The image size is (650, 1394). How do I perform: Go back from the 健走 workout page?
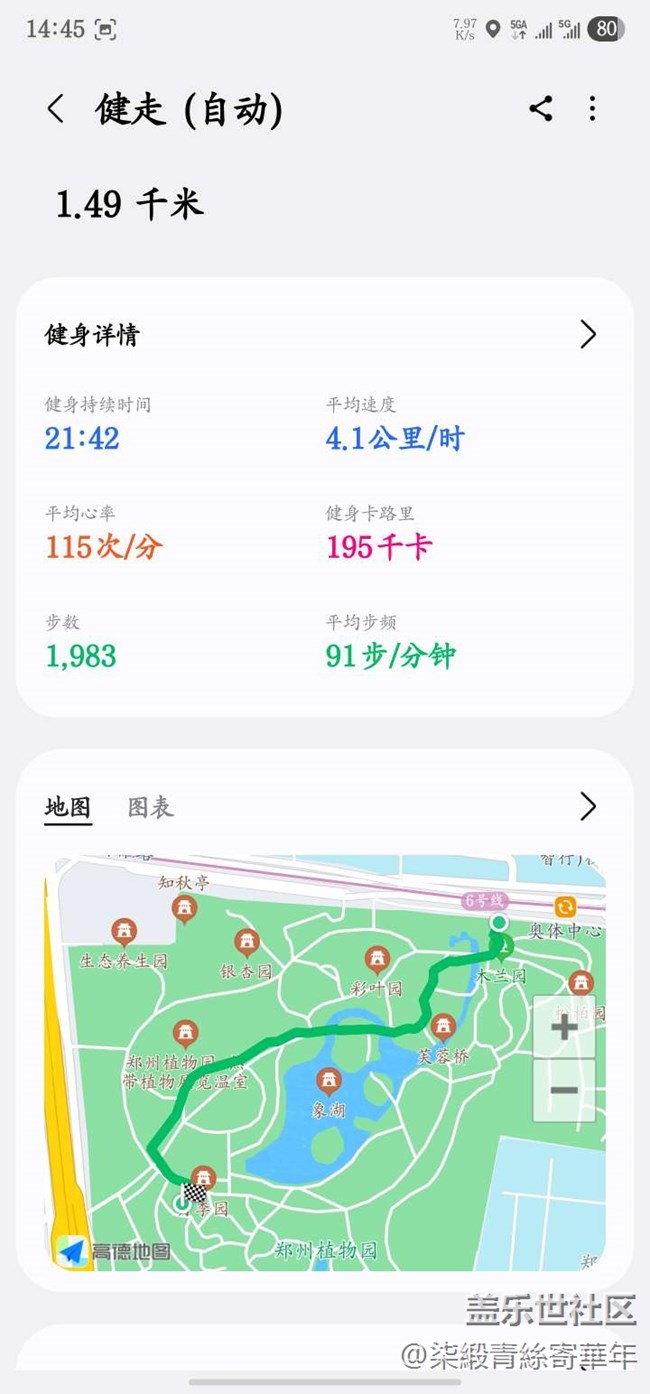pos(56,109)
